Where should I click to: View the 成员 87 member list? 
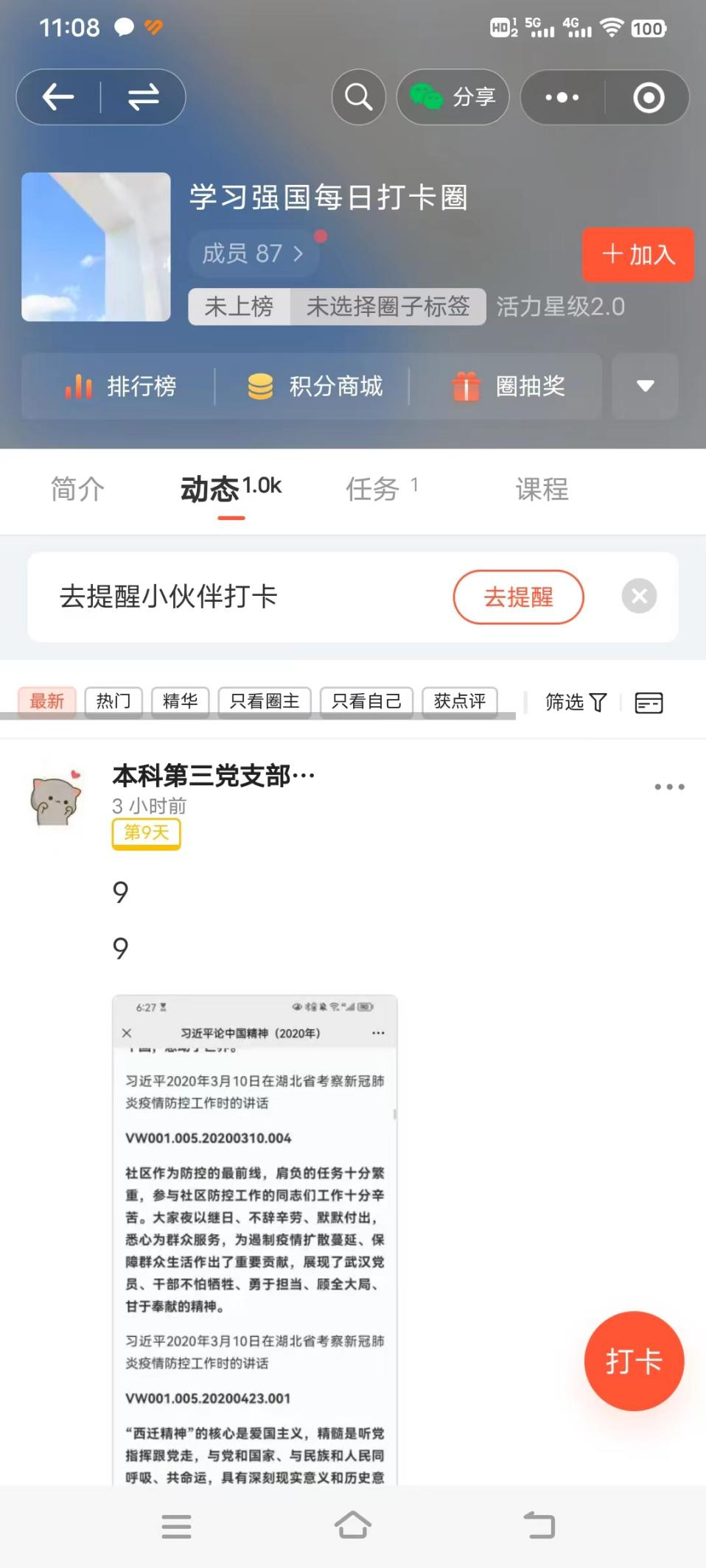pos(252,254)
